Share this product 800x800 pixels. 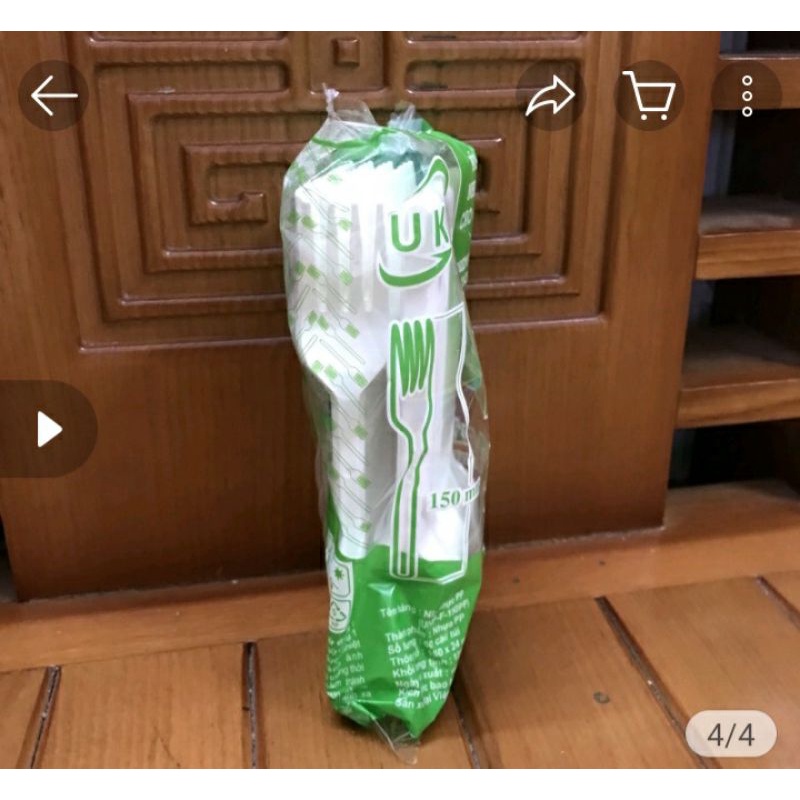(x=551, y=96)
